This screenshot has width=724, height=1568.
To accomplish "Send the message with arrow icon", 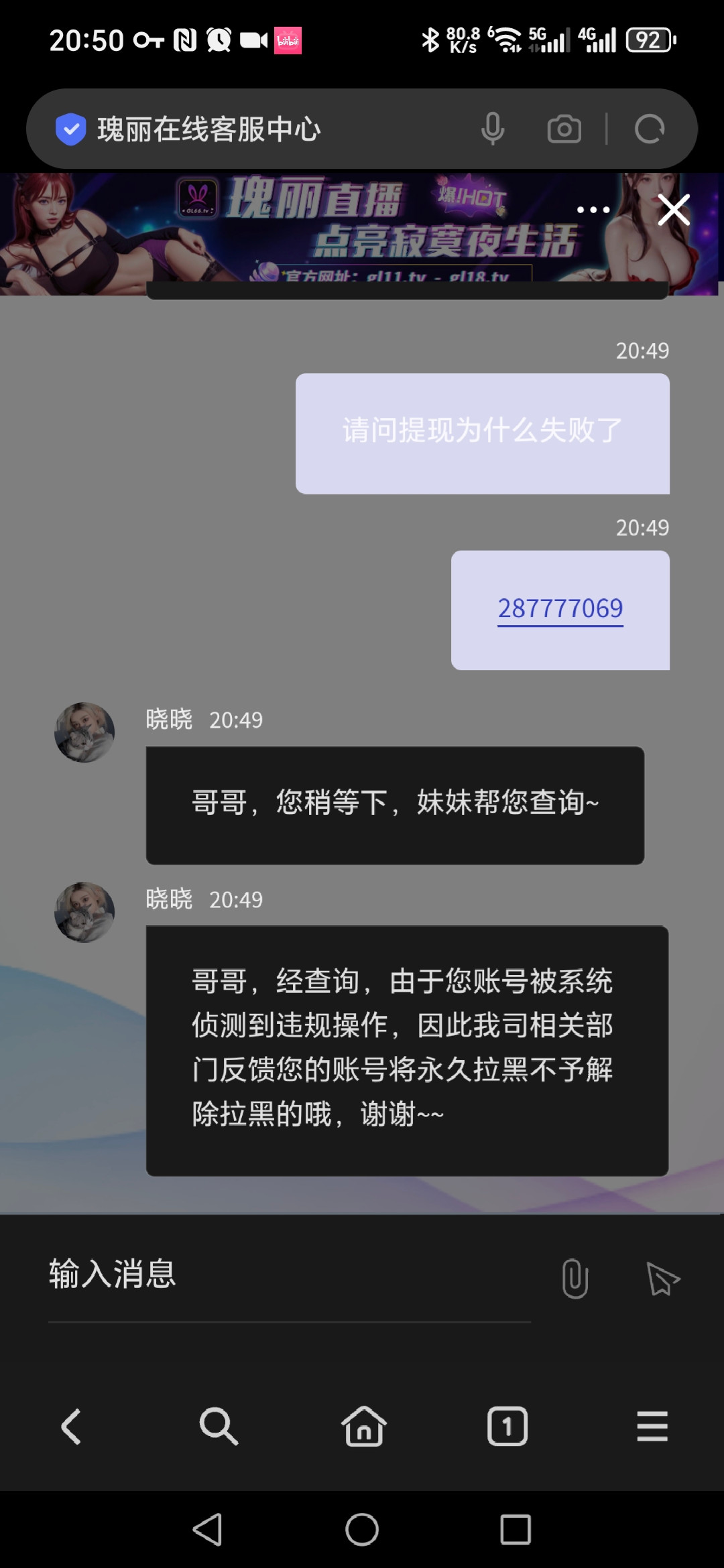I will click(662, 1279).
